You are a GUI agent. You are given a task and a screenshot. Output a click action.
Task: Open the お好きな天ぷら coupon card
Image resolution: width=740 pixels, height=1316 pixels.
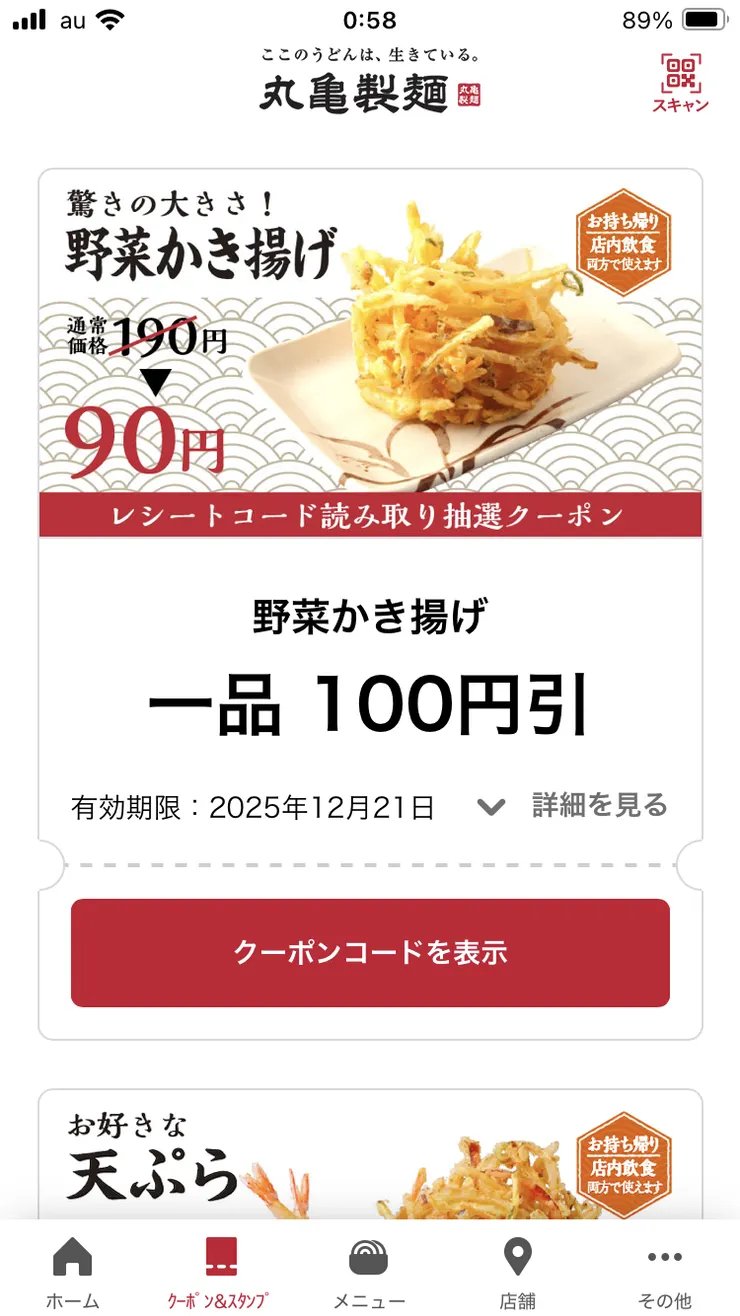pos(370,1160)
